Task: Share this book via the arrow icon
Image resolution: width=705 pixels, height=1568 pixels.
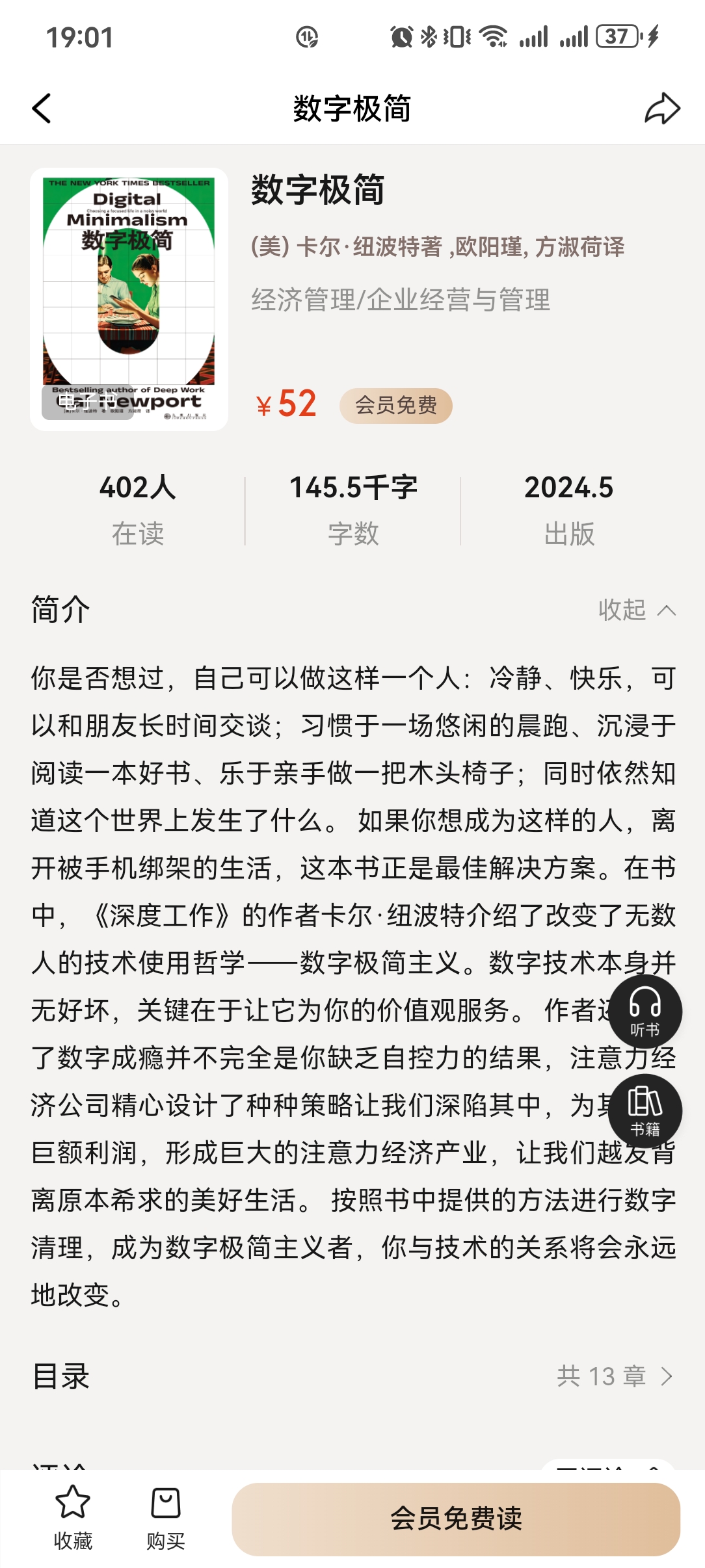Action: point(662,108)
